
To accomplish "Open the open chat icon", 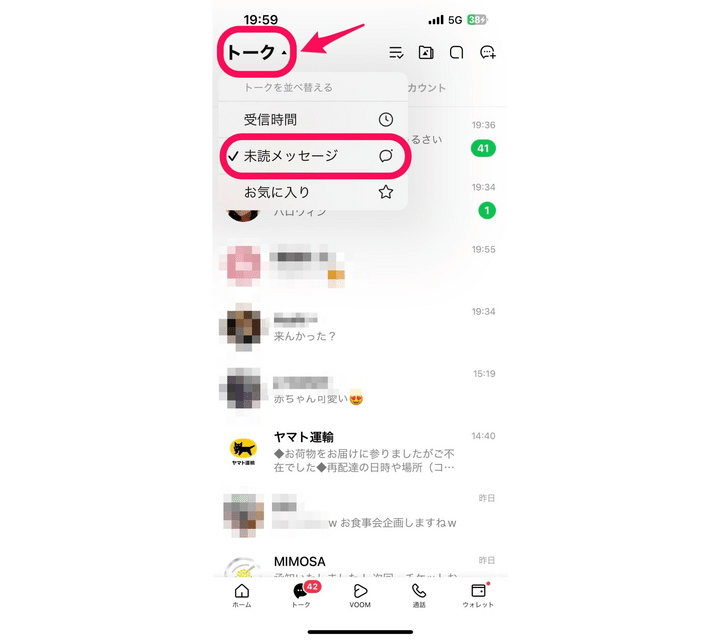I will pyautogui.click(x=456, y=53).
